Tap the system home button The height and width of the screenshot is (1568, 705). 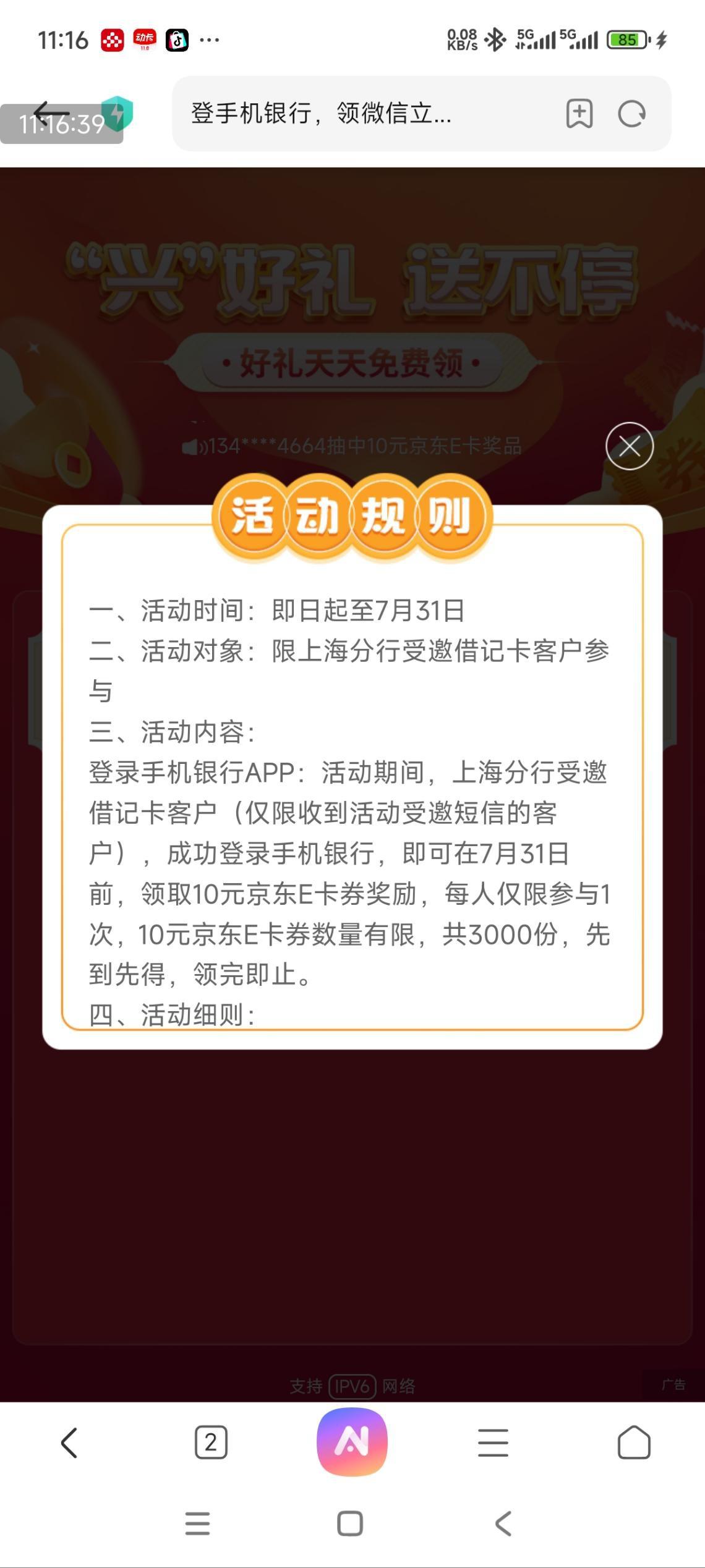pyautogui.click(x=350, y=1524)
